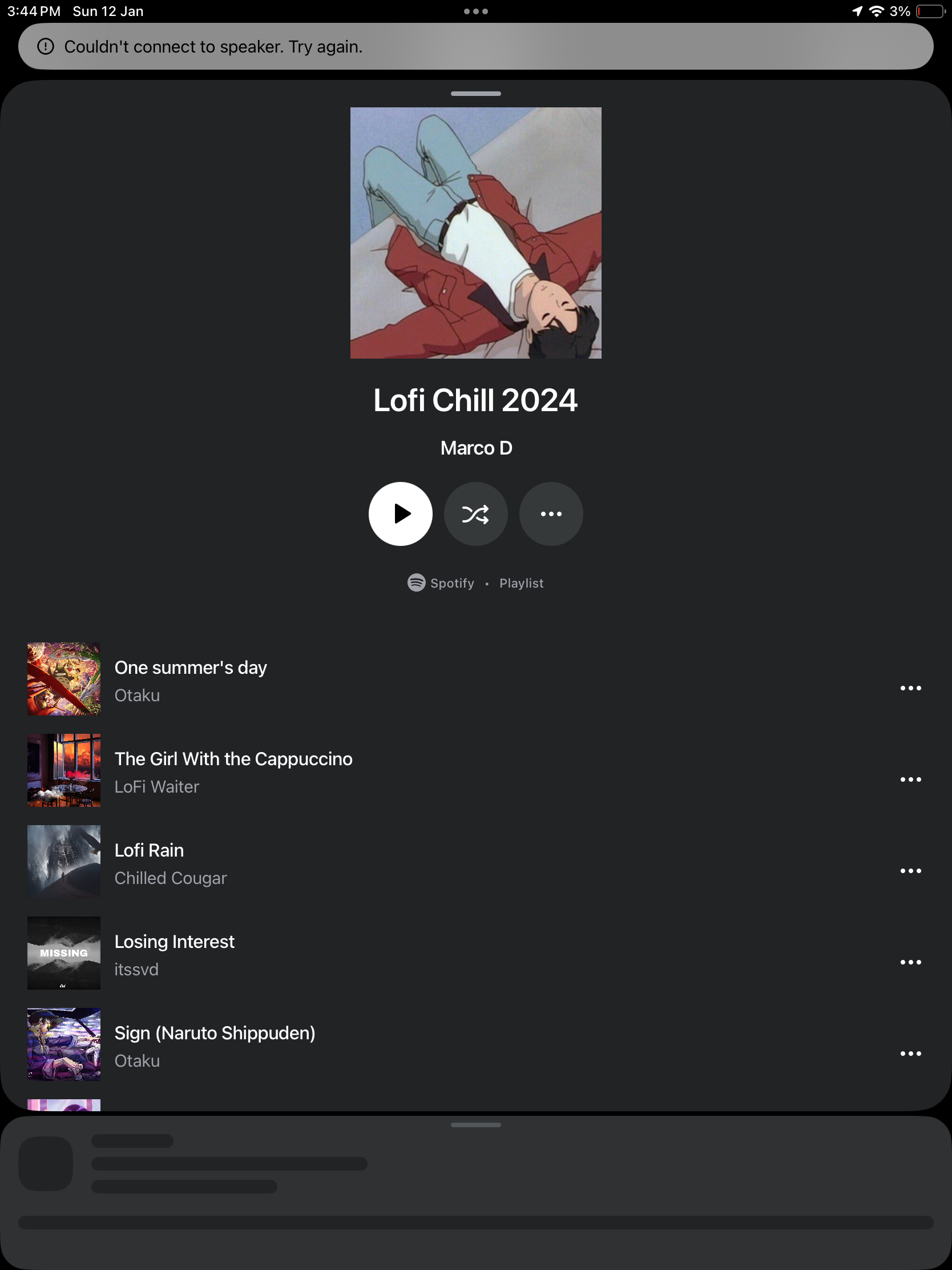Viewport: 952px width, 1270px height.
Task: Open options for Lofi Rain
Action: tap(910, 871)
